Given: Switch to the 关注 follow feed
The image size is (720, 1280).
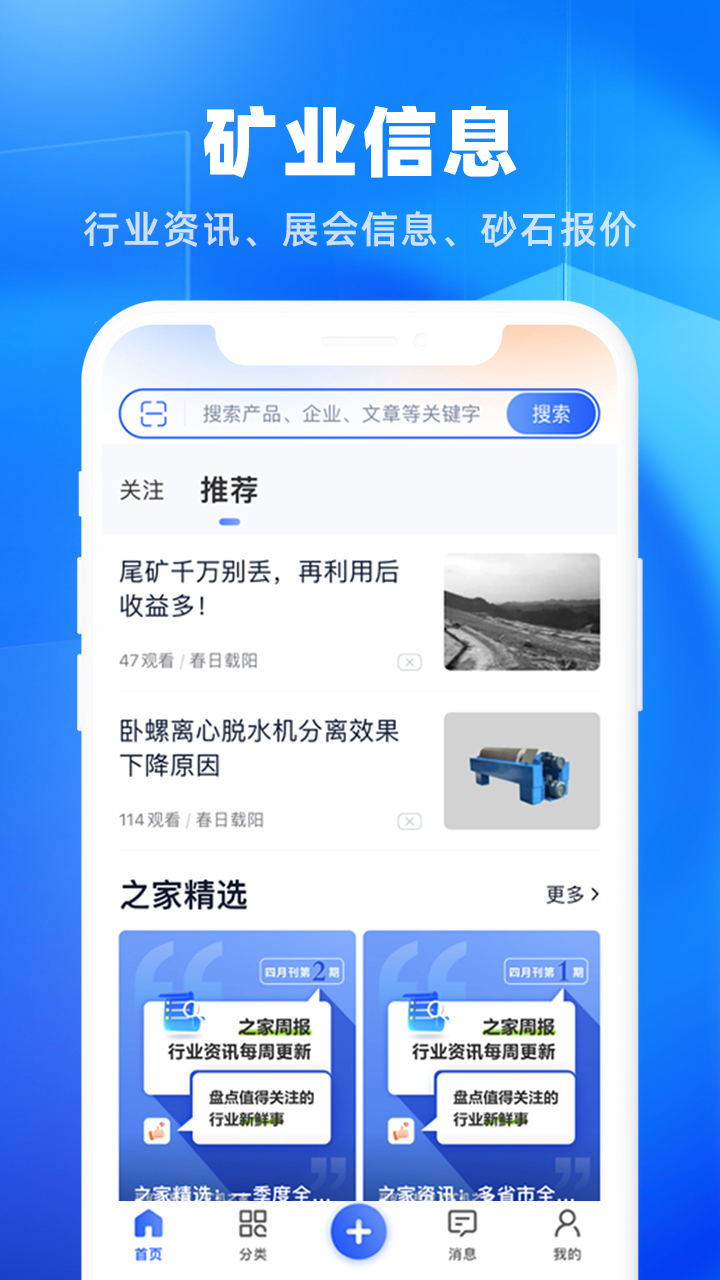Looking at the screenshot, I should [x=142, y=491].
